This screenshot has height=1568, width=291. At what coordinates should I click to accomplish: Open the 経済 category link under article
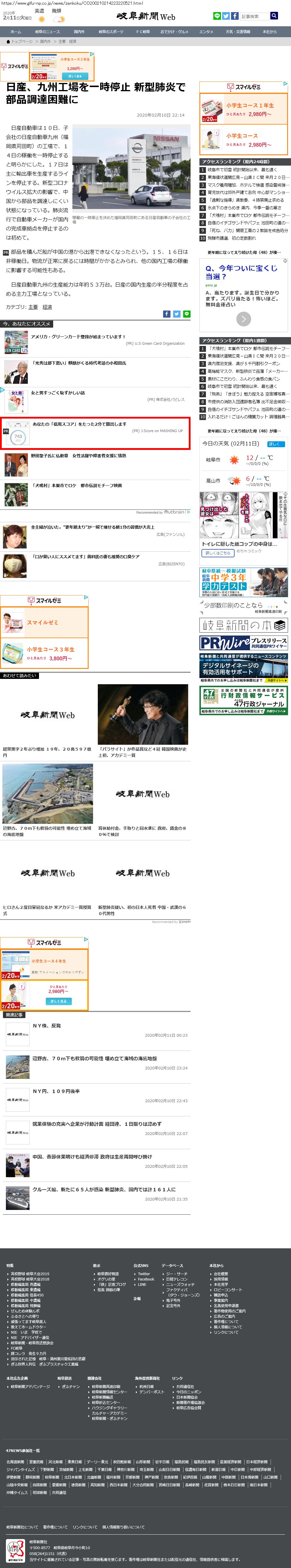tap(47, 307)
